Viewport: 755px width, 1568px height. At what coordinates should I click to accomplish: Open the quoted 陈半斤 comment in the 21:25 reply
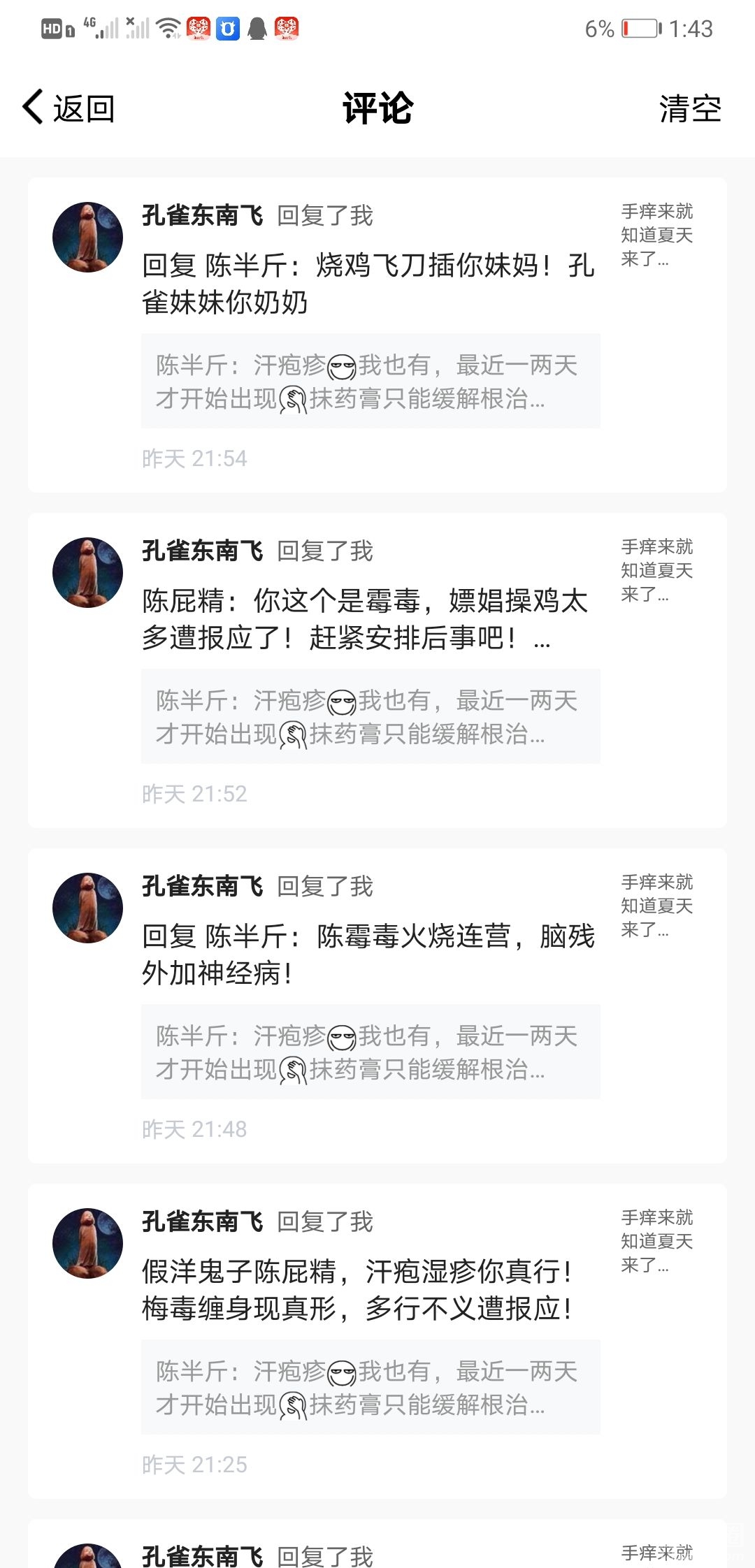coord(371,1387)
